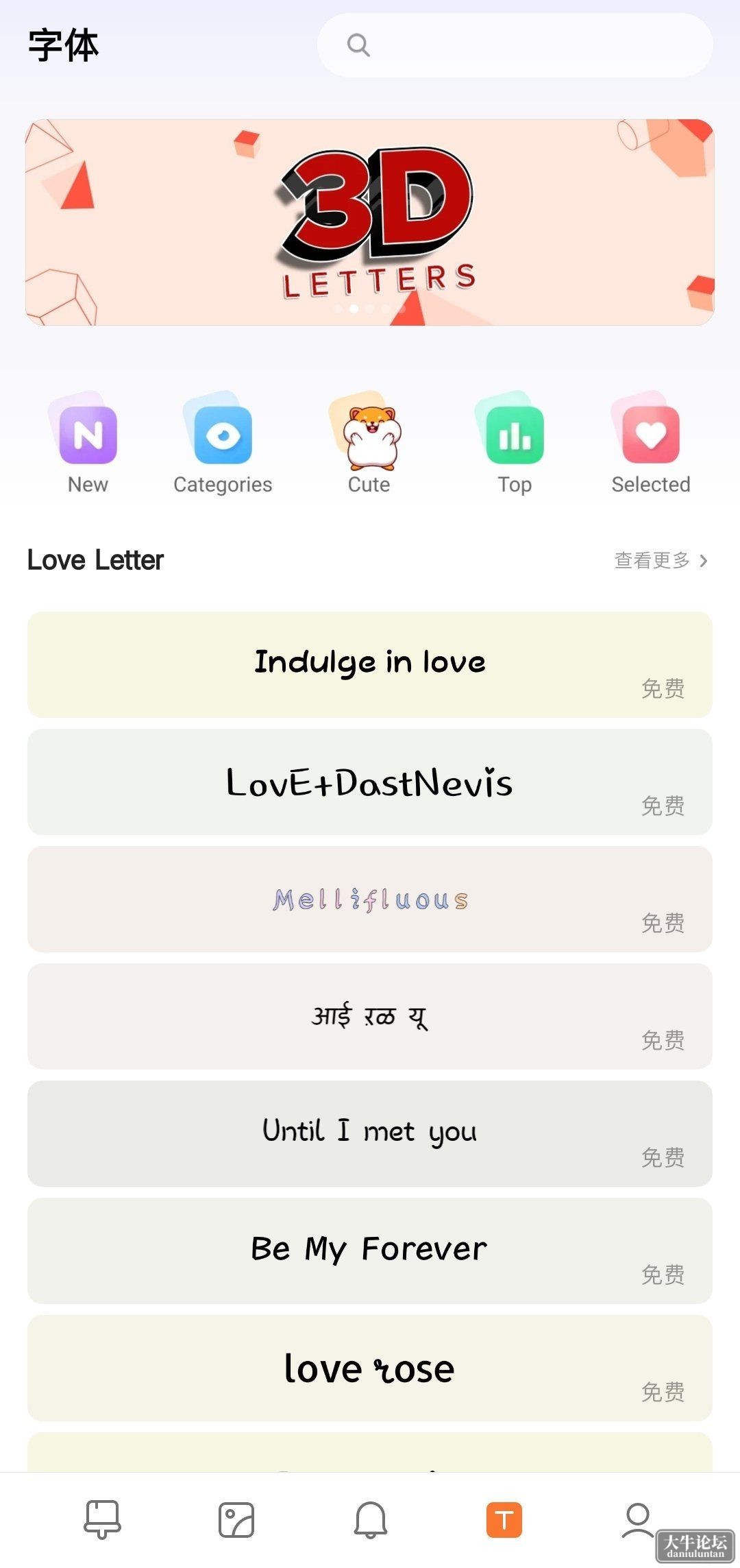Open the Selected fonts collection
Image resolution: width=740 pixels, height=1568 pixels.
point(651,443)
